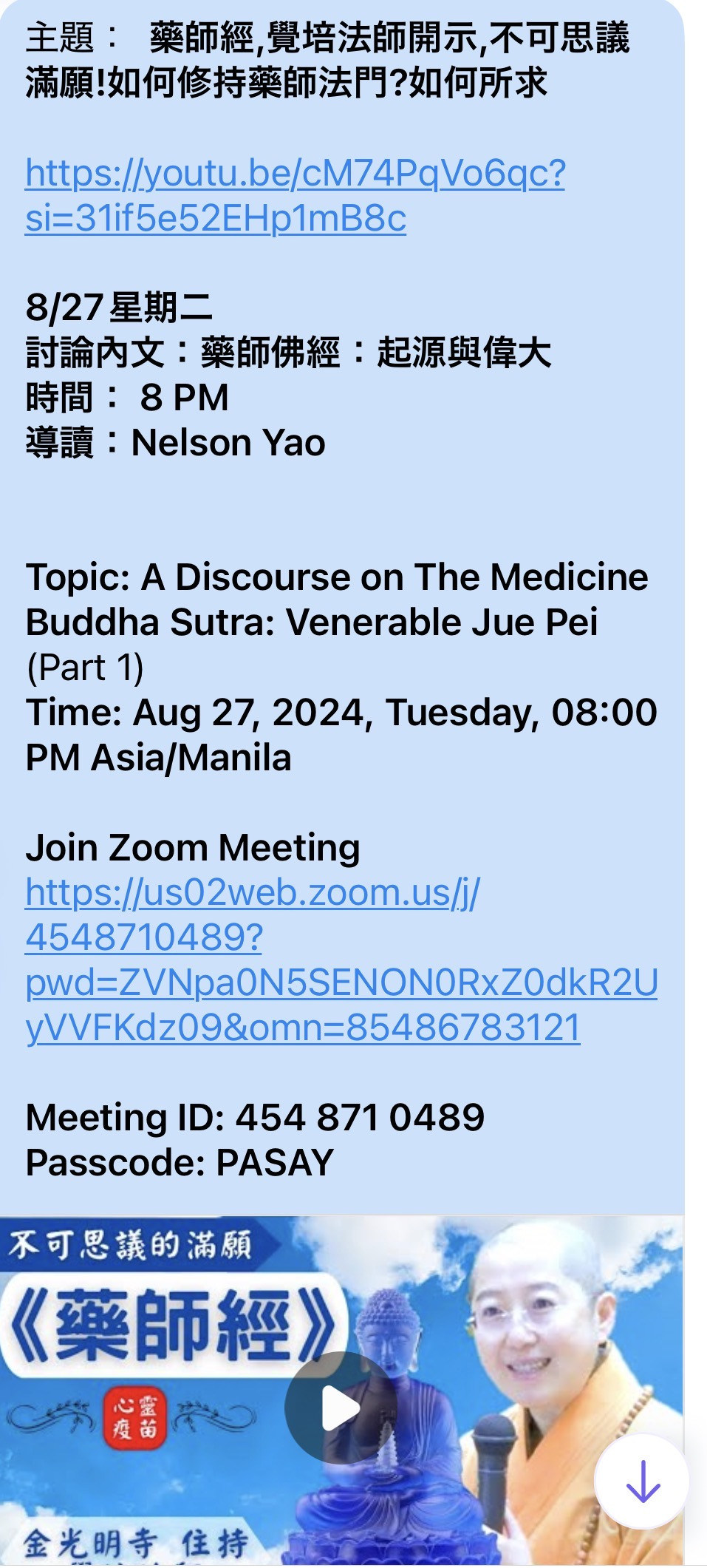Play the 藥師經 video preview
707x1568 pixels.
(x=341, y=1408)
